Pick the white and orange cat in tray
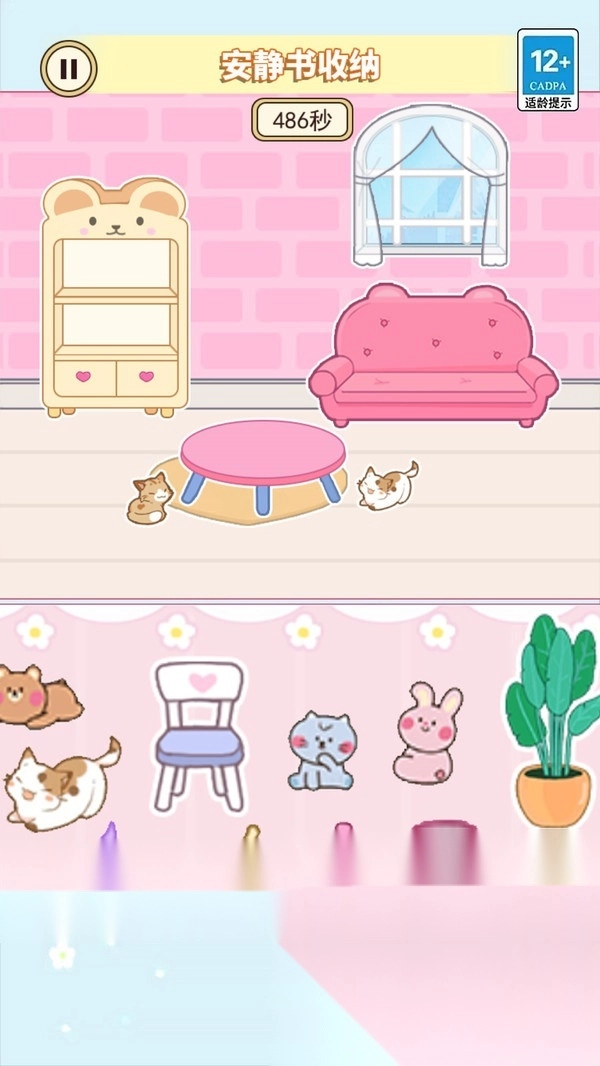Viewport: 600px width, 1066px height. point(60,783)
